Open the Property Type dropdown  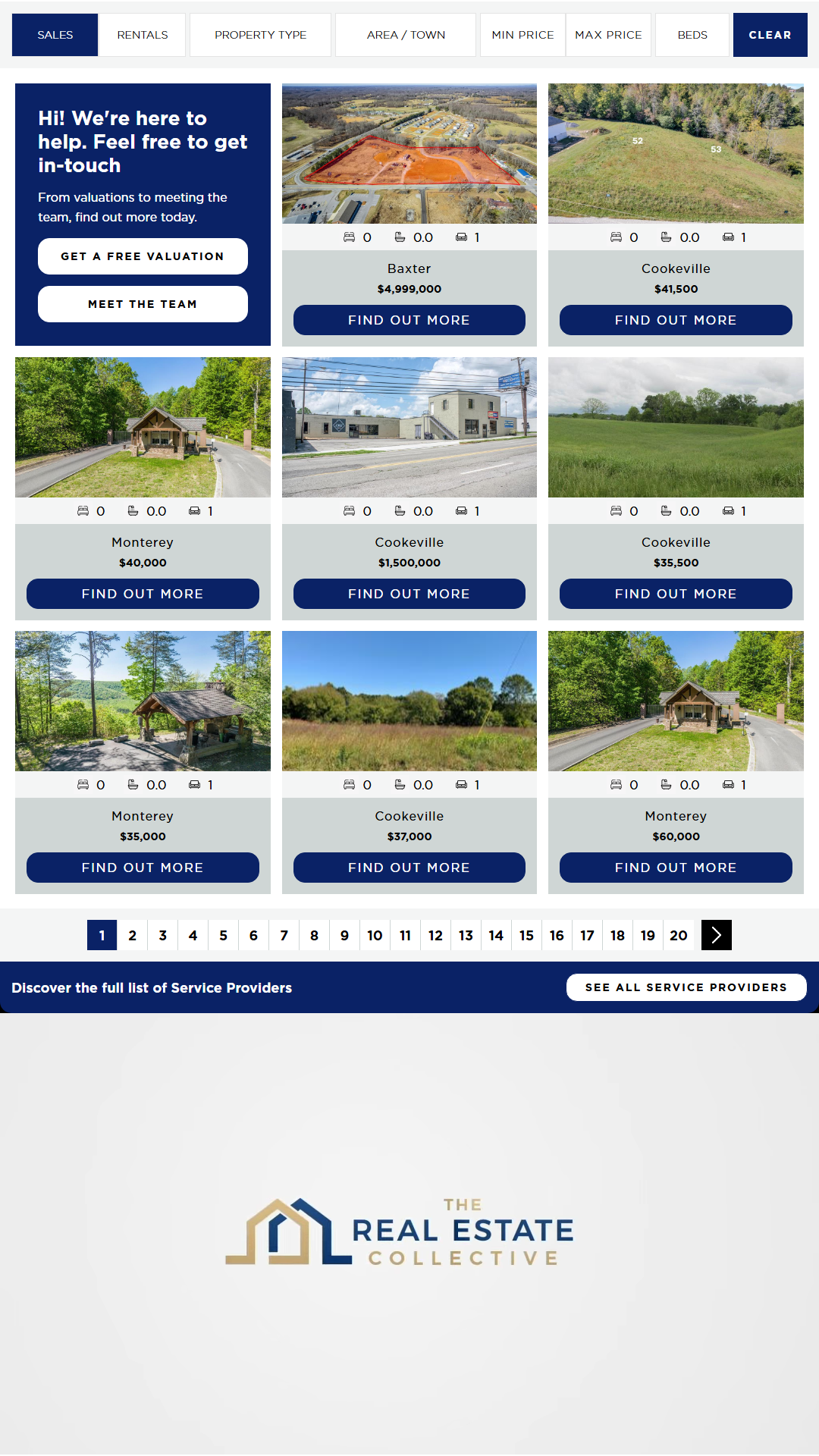(260, 35)
